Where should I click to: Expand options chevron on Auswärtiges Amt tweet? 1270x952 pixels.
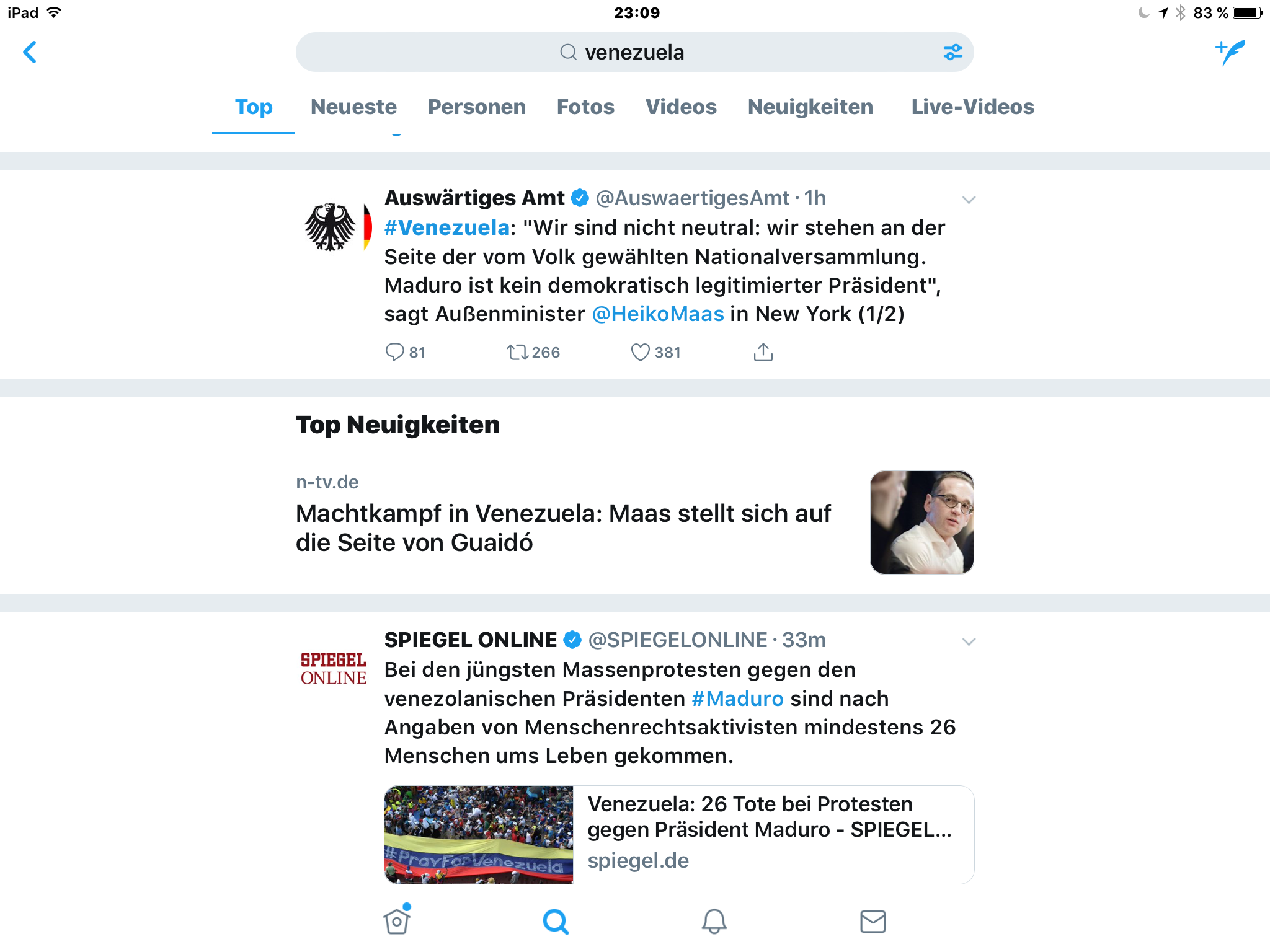pyautogui.click(x=969, y=200)
